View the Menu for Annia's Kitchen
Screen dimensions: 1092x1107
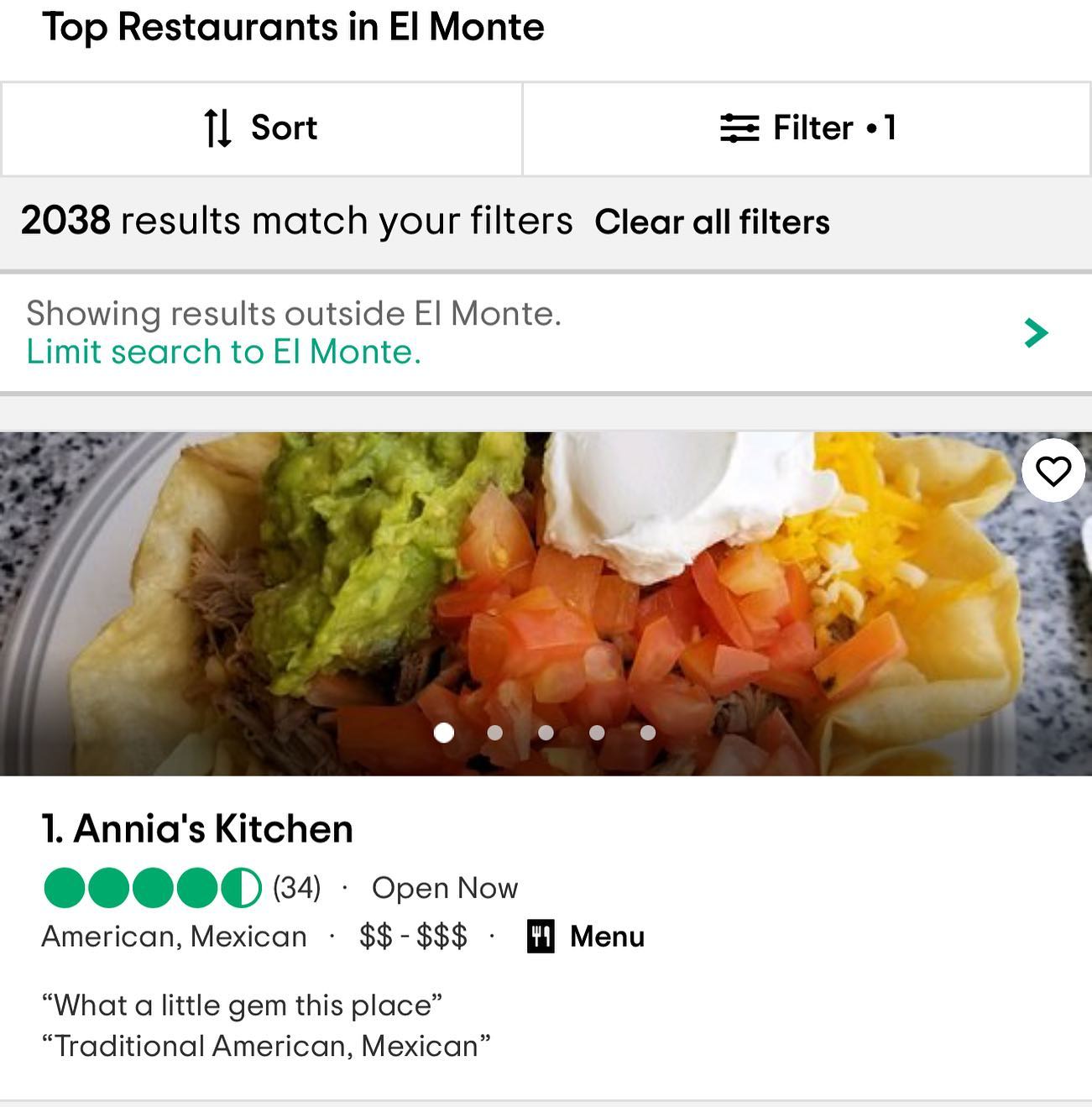point(587,936)
